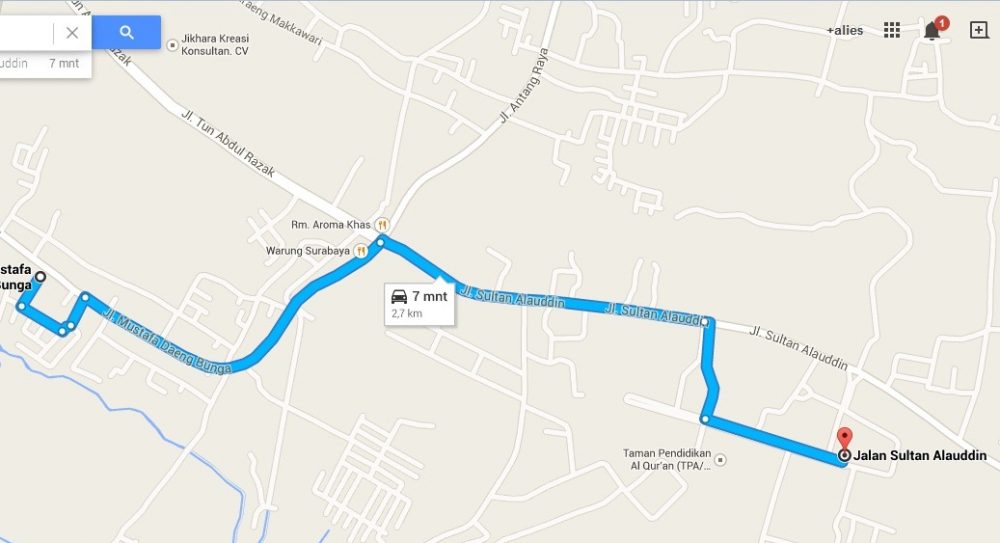Select Taman Pendidikan Al Qur'an place marker
Viewport: 1000px width, 543px height.
click(x=720, y=460)
